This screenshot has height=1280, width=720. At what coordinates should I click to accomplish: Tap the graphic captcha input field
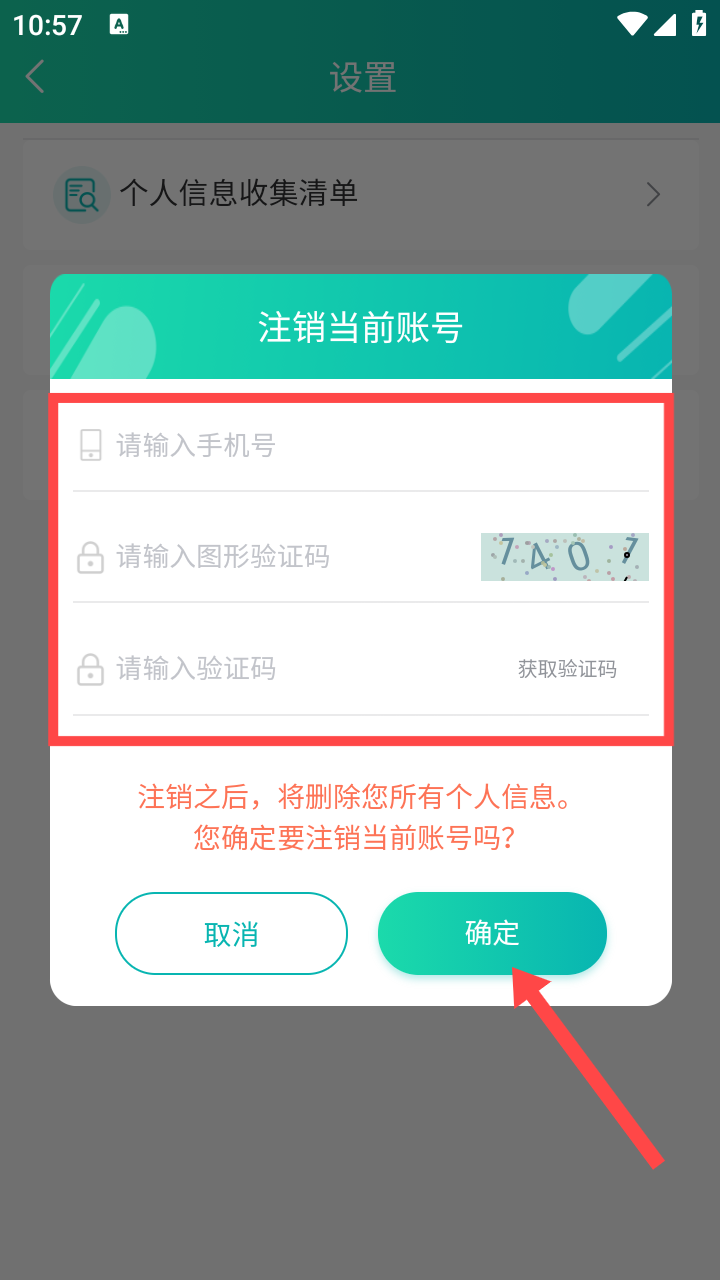coord(280,557)
